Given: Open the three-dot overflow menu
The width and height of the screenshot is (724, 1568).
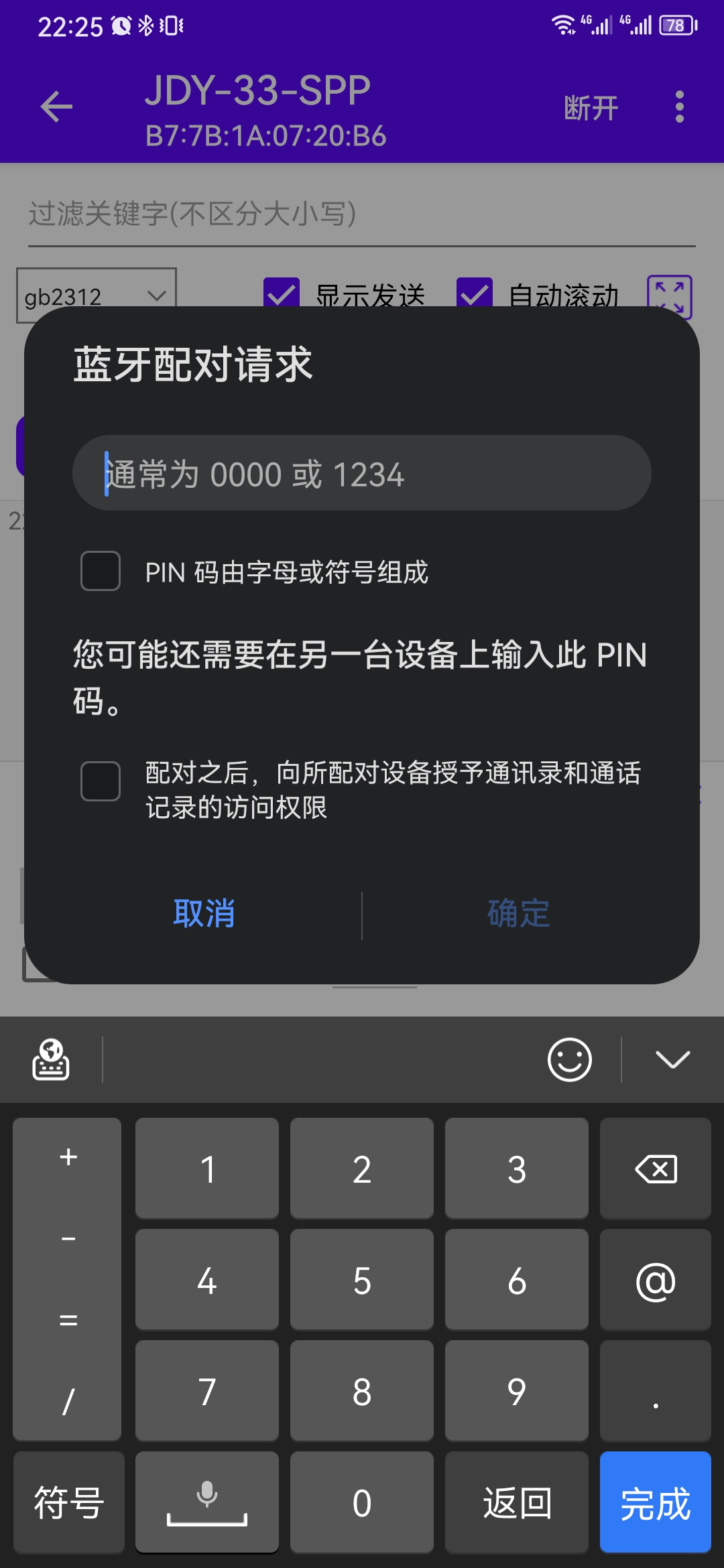Looking at the screenshot, I should (x=680, y=107).
